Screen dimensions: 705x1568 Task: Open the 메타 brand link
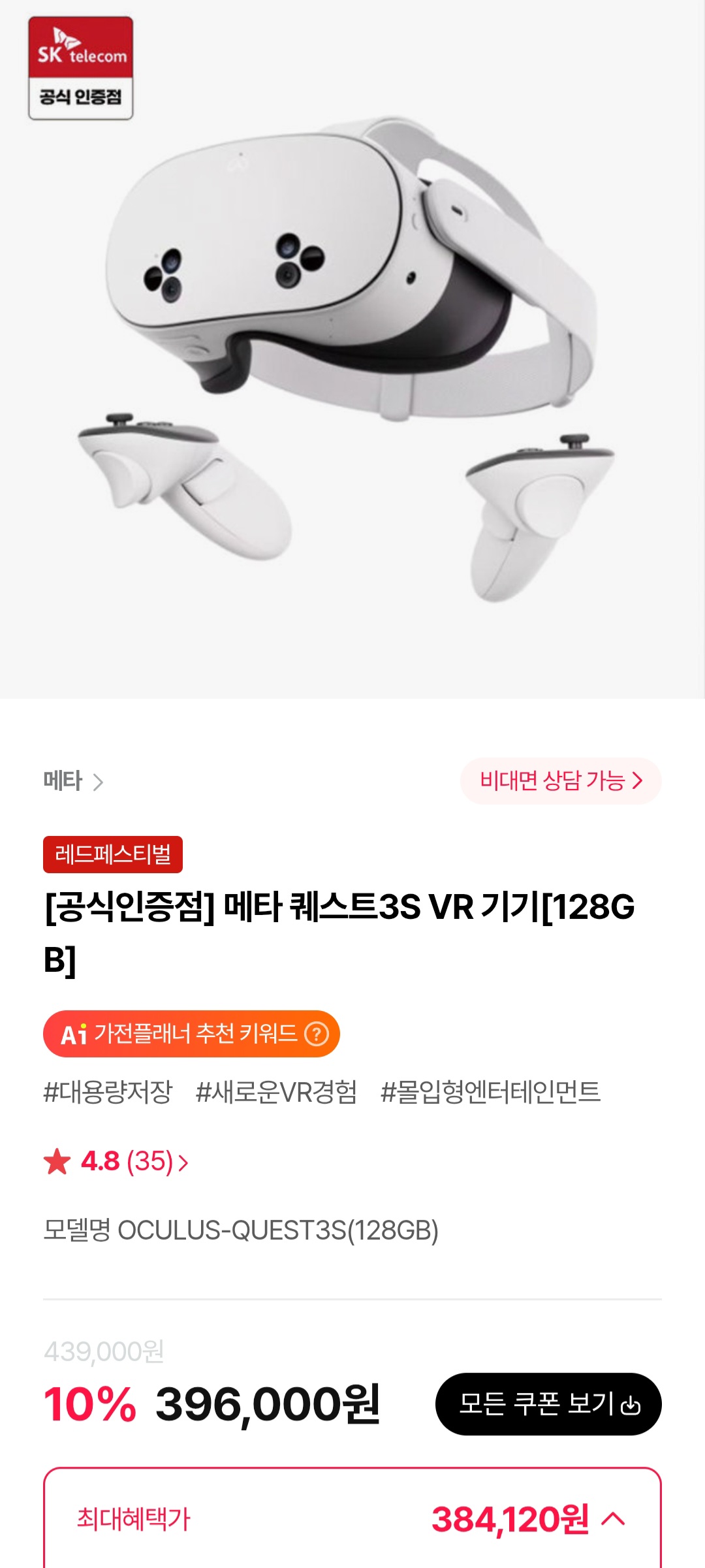(73, 781)
